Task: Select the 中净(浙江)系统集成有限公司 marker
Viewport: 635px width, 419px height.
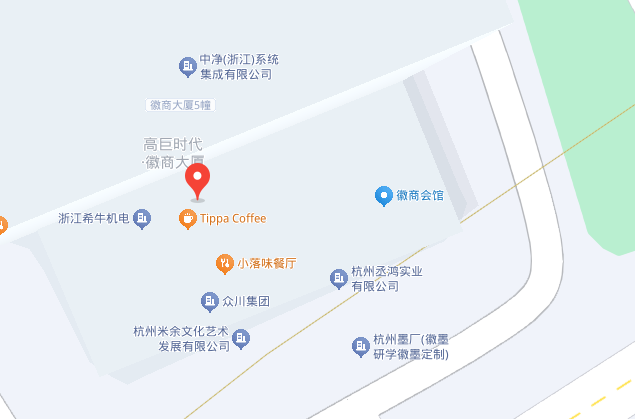Action: (187, 67)
